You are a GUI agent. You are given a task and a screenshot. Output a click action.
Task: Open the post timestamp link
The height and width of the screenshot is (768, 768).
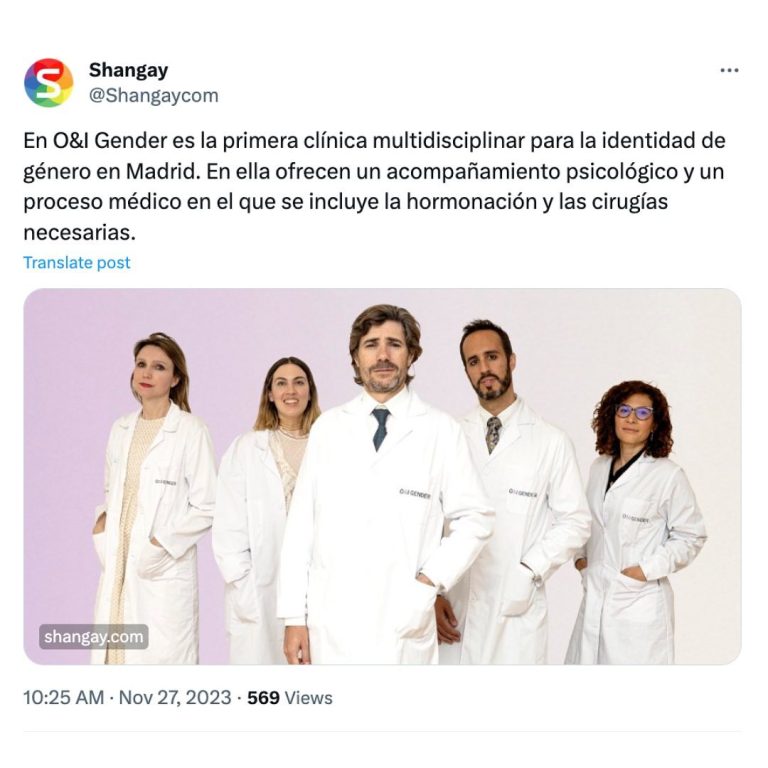point(127,698)
